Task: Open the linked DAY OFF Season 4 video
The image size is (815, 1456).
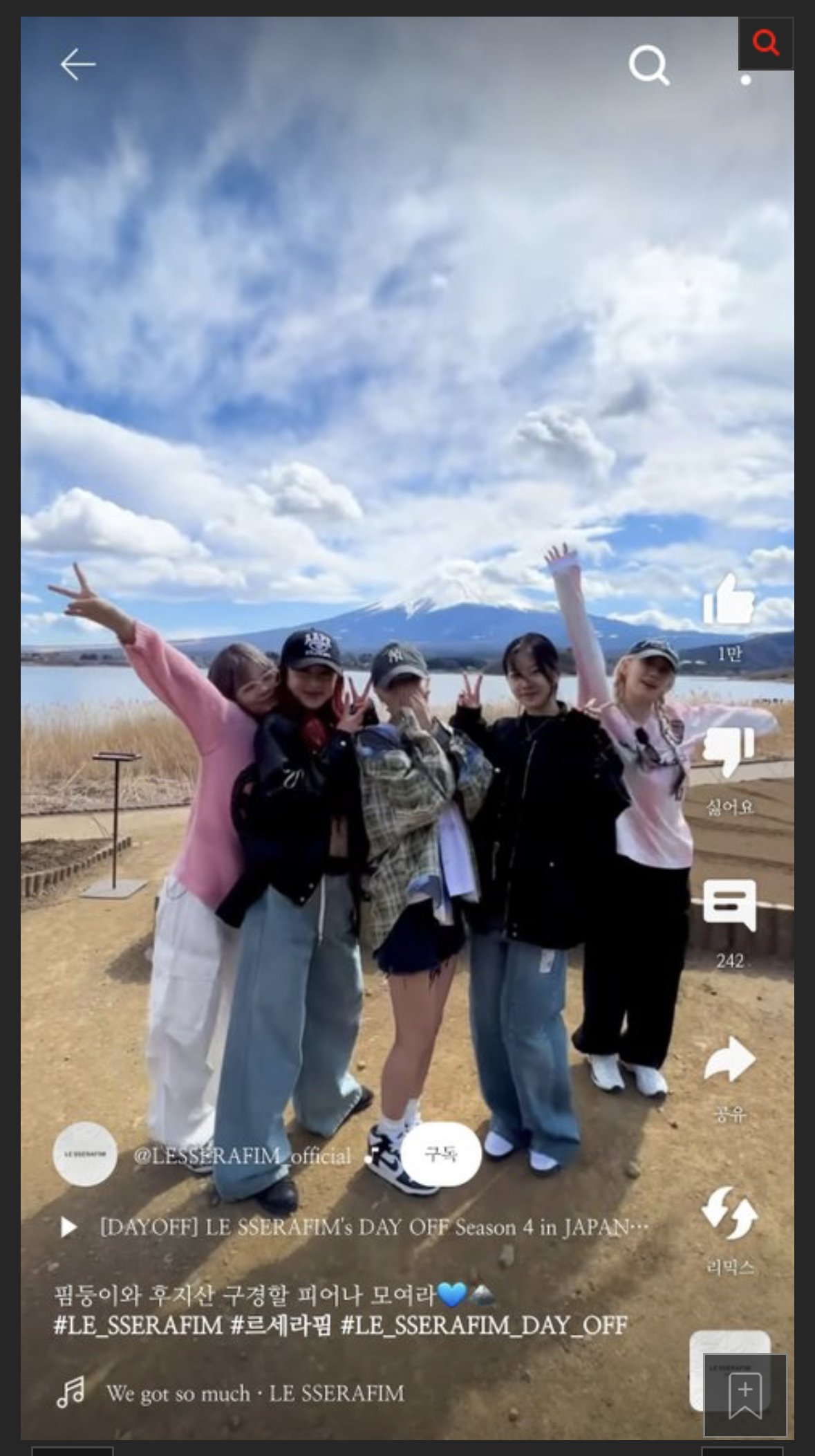Action: pos(373,1227)
